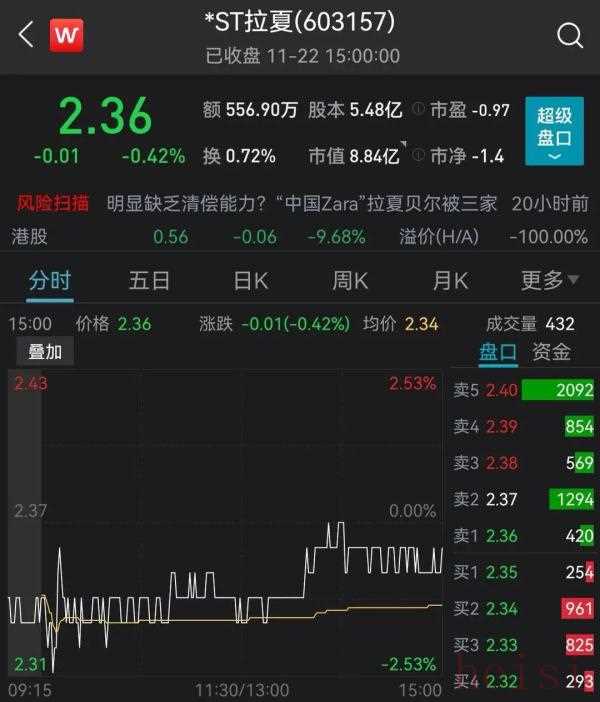Switch to the 五日 chart tab
The height and width of the screenshot is (702, 600).
149,281
